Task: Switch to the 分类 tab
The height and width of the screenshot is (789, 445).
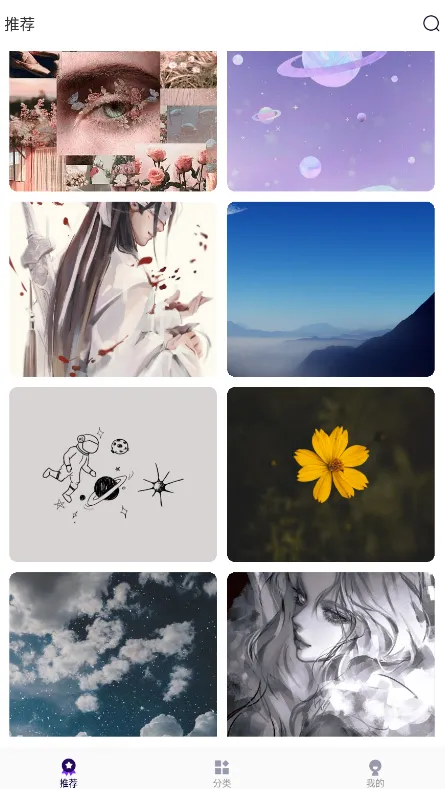Action: click(x=222, y=772)
